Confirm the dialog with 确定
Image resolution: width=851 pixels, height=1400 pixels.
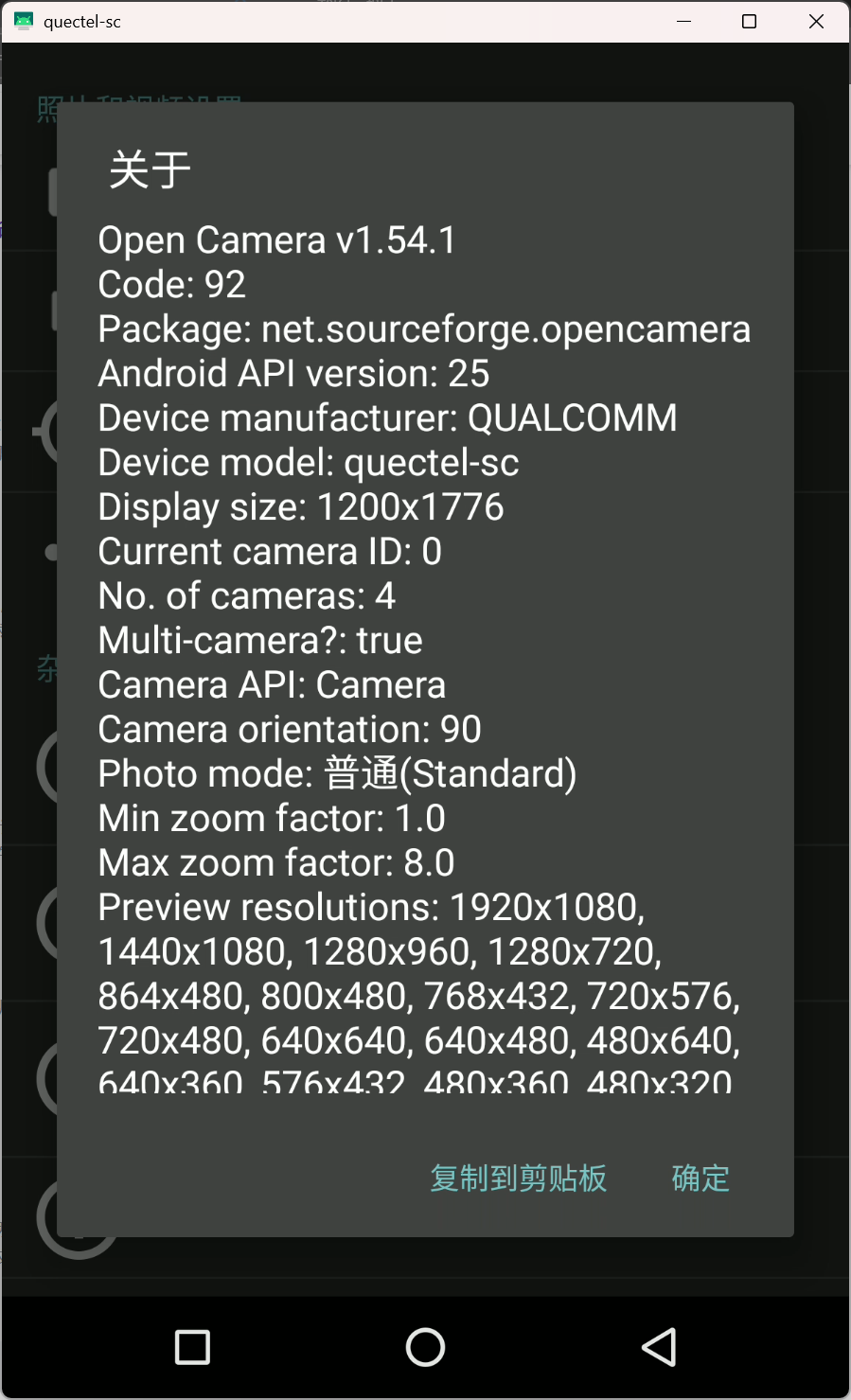tap(700, 1178)
